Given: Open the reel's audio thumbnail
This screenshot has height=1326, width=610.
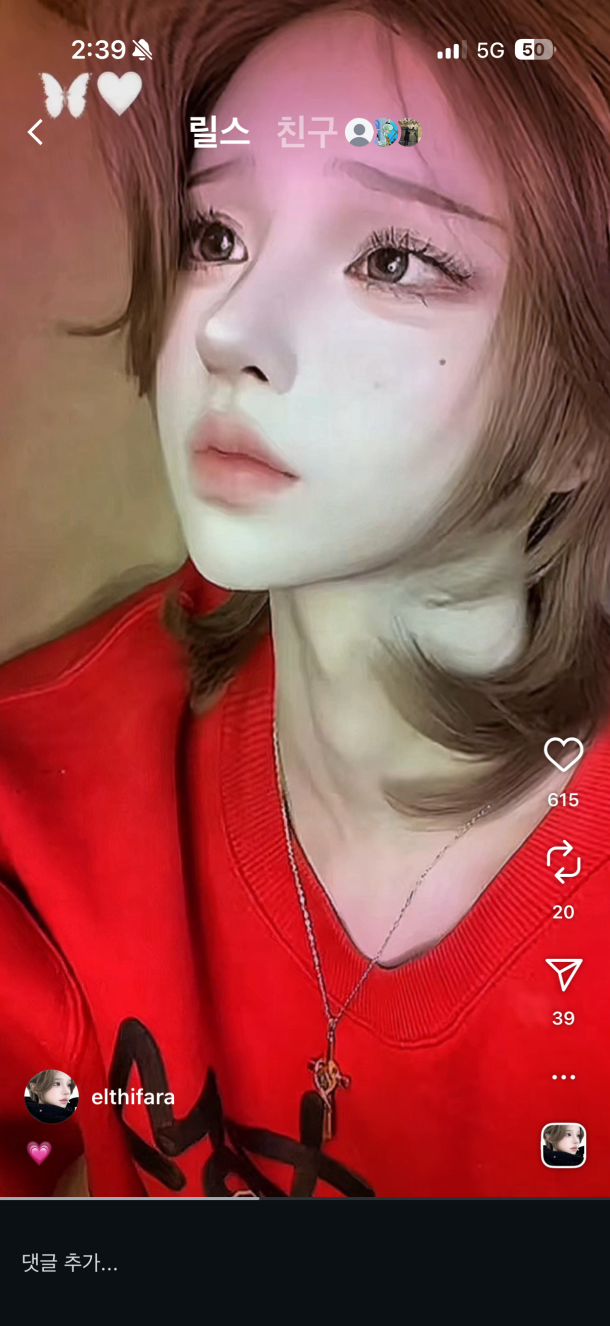Looking at the screenshot, I should (563, 1145).
